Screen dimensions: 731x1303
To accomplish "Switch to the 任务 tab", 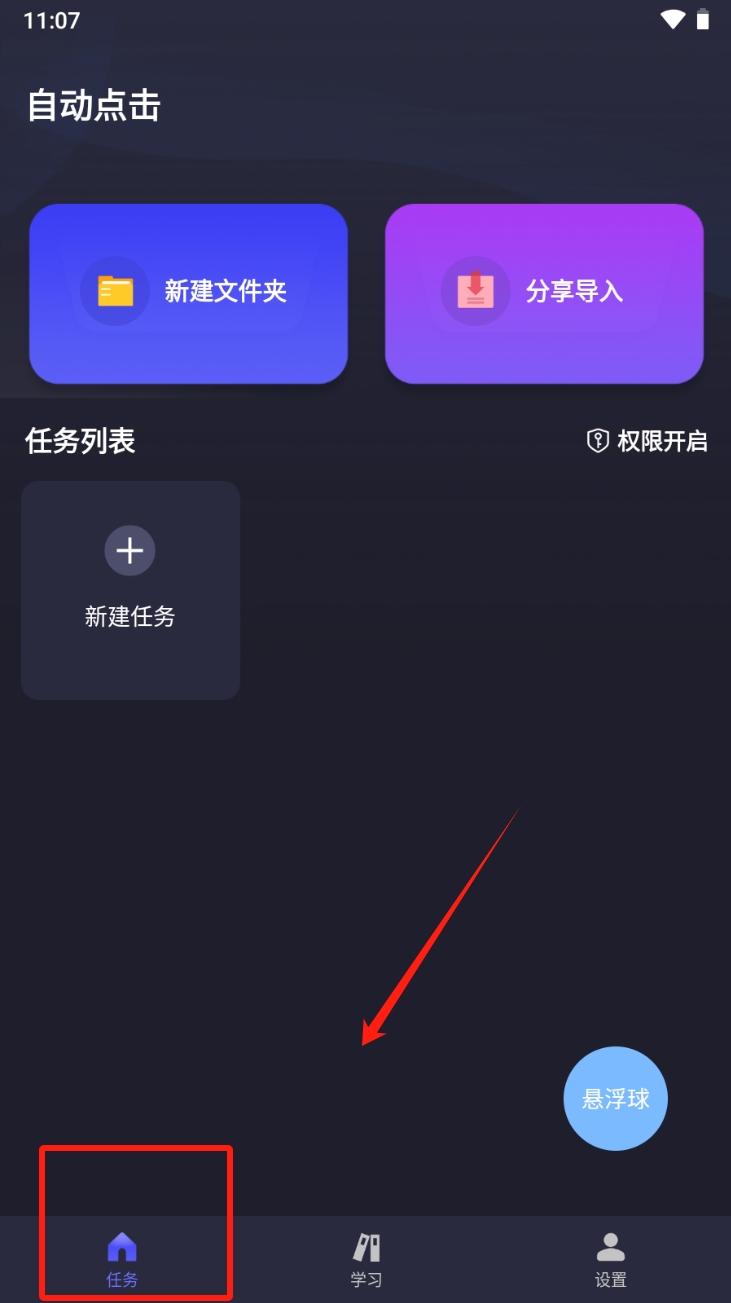I will coord(122,1259).
